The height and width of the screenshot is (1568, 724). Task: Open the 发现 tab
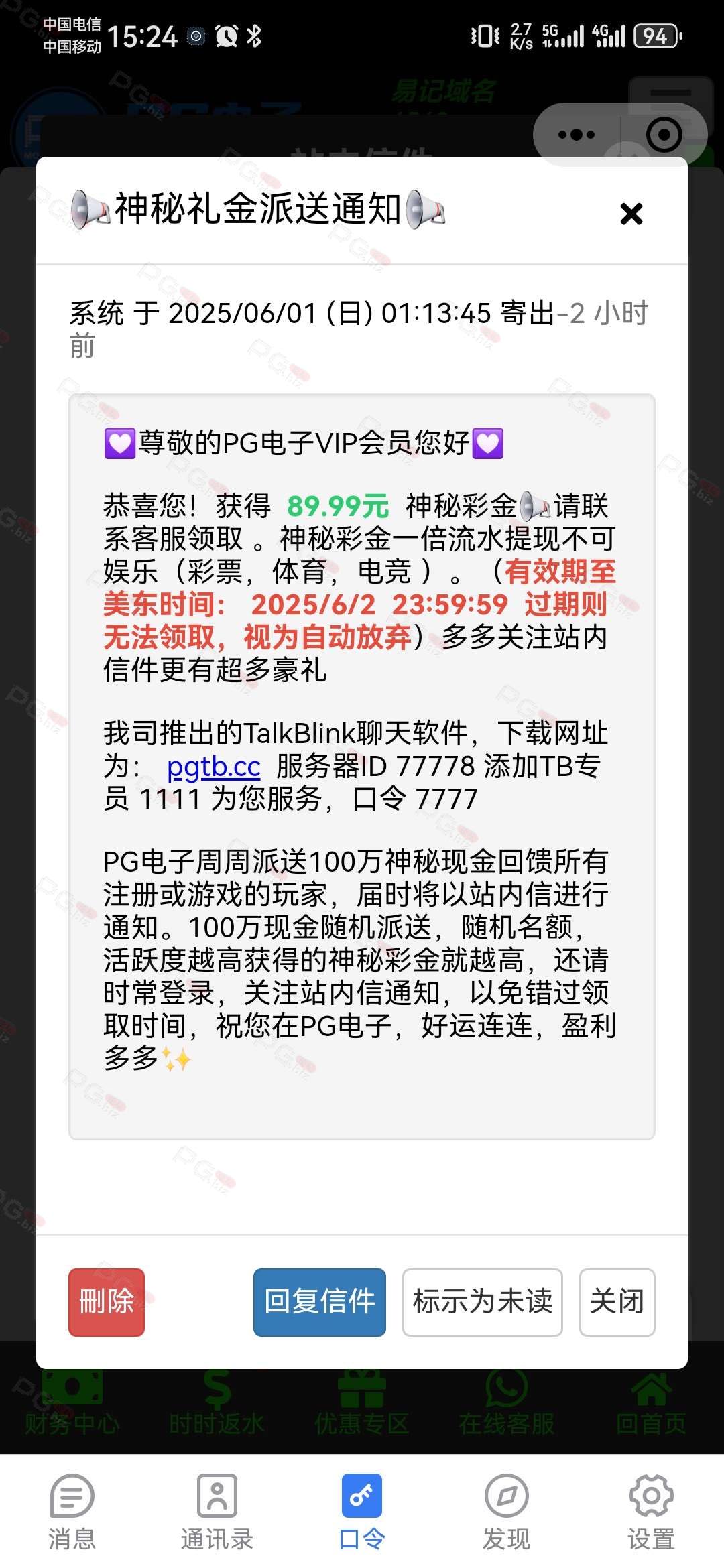click(x=507, y=1511)
